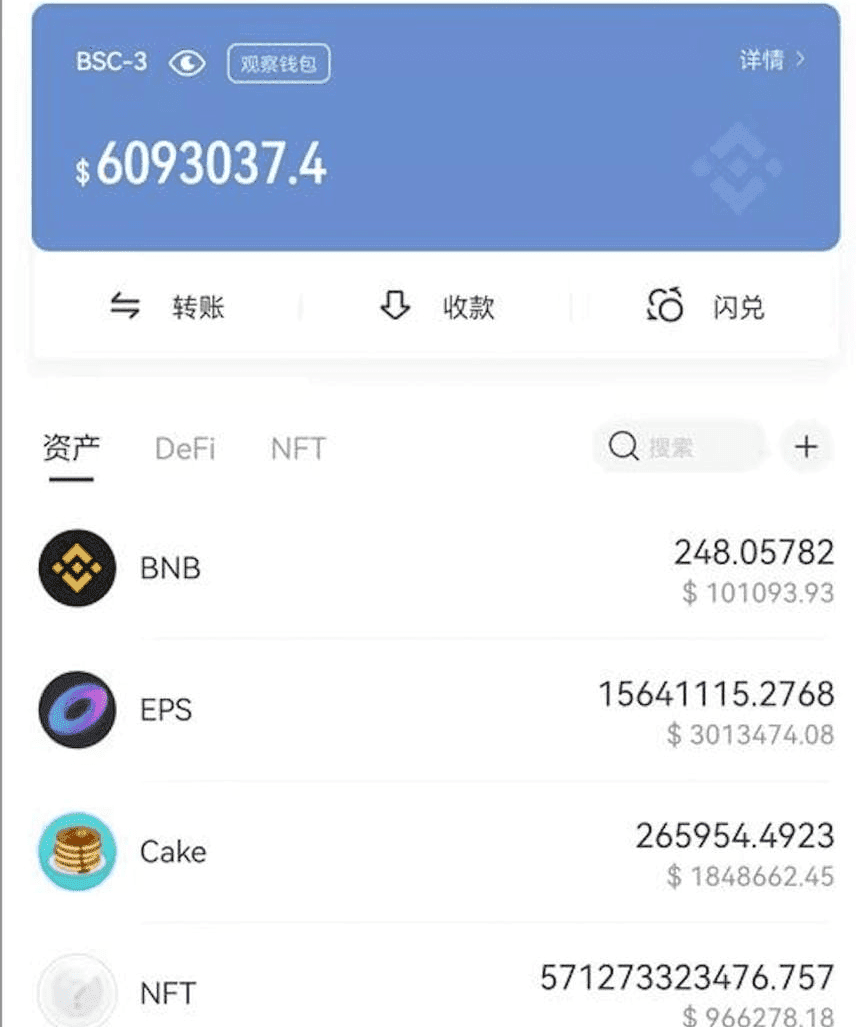The height and width of the screenshot is (1027, 856).
Task: Open the search 搜索 magnifier icon
Action: [622, 446]
